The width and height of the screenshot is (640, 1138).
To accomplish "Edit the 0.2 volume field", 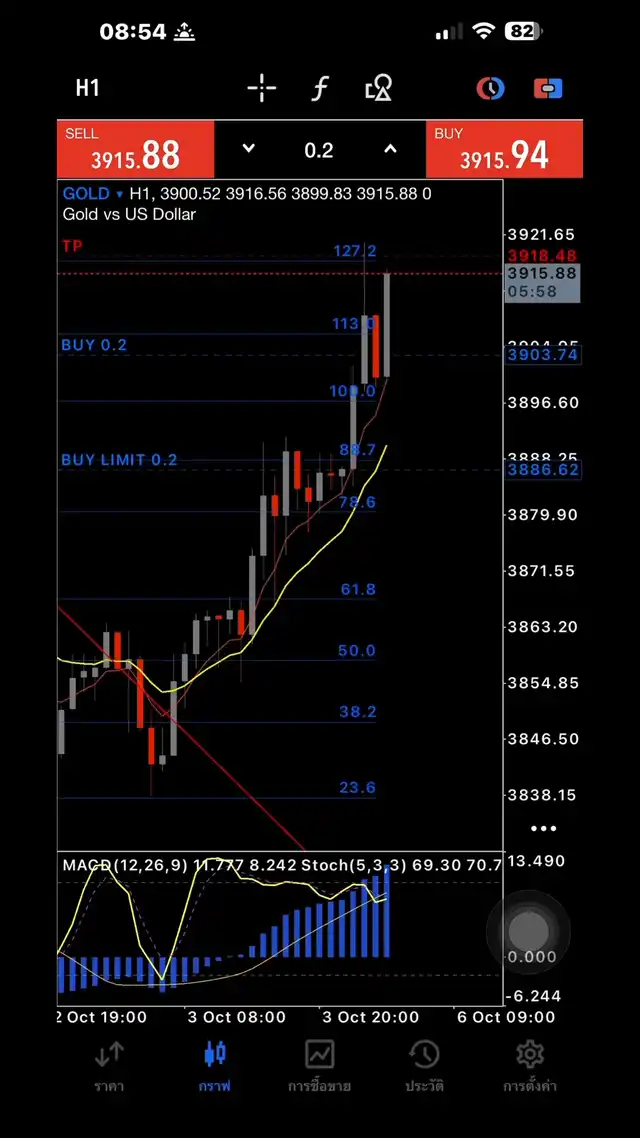I will click(319, 150).
